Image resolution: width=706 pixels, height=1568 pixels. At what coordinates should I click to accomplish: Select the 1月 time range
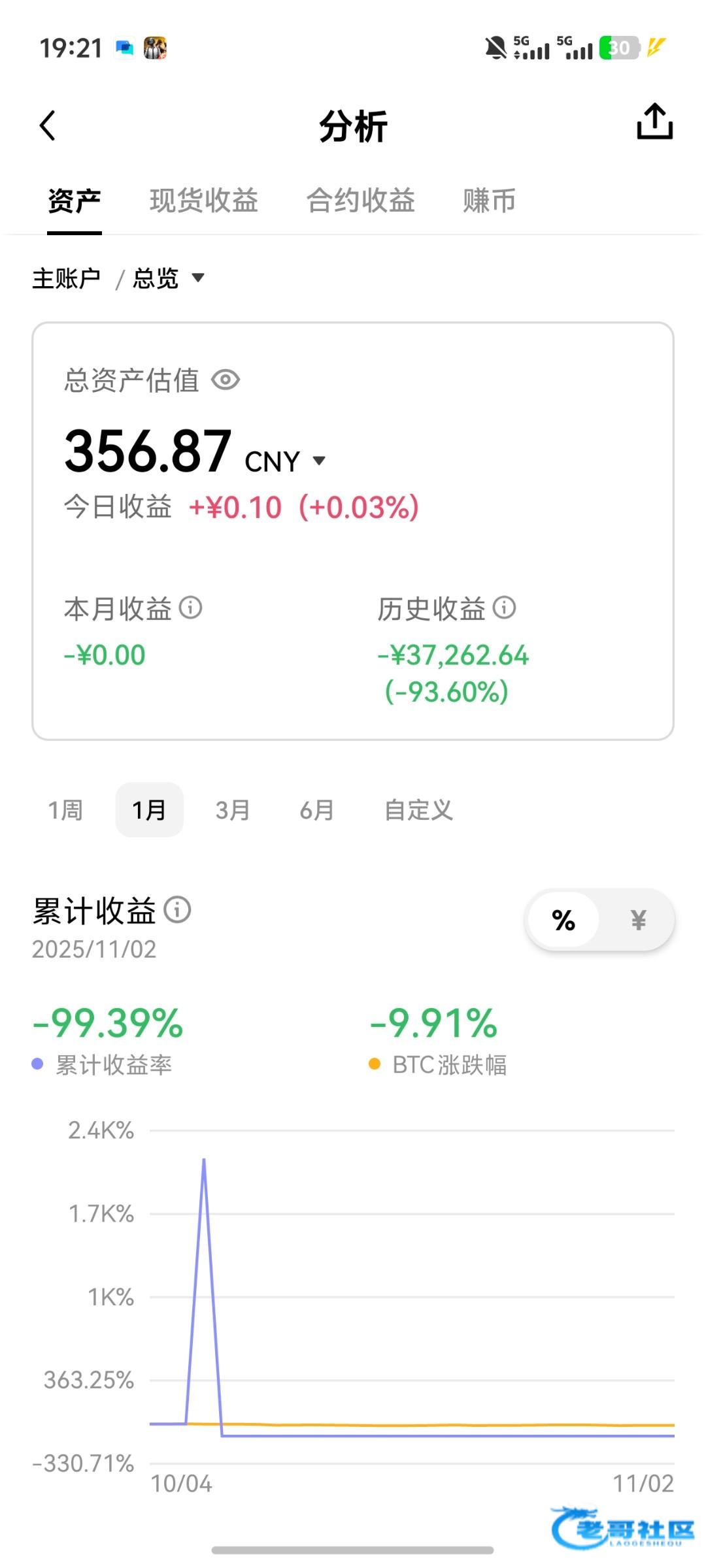pyautogui.click(x=149, y=810)
